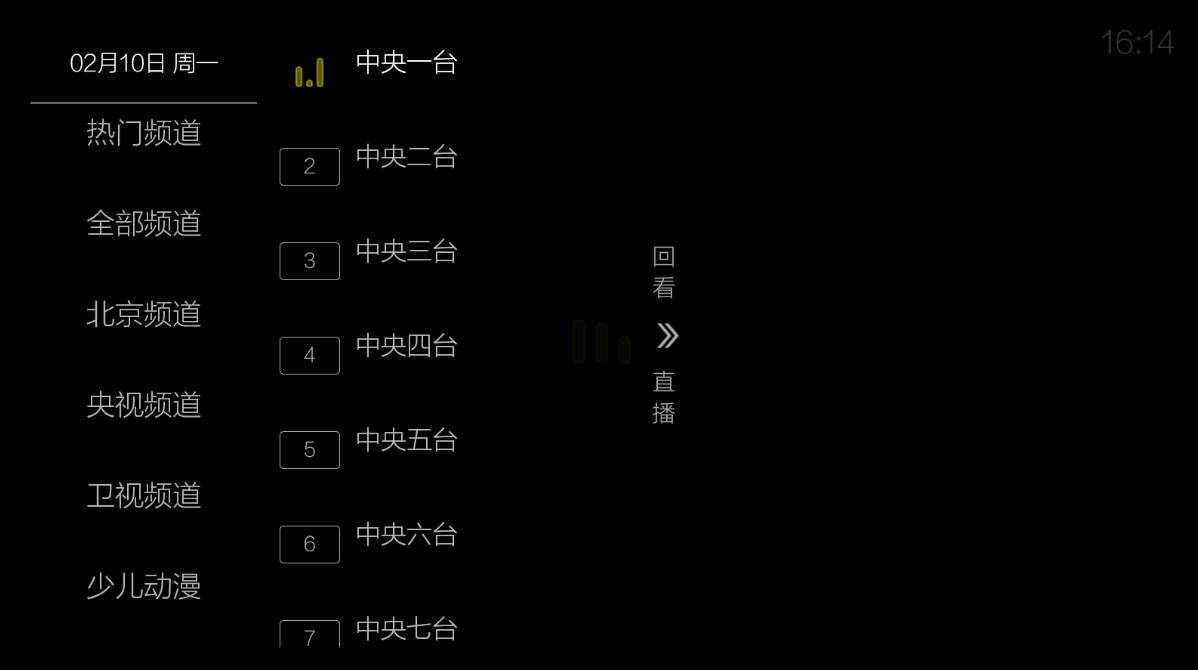Play channel 中央一台
The image size is (1198, 670).
[406, 63]
